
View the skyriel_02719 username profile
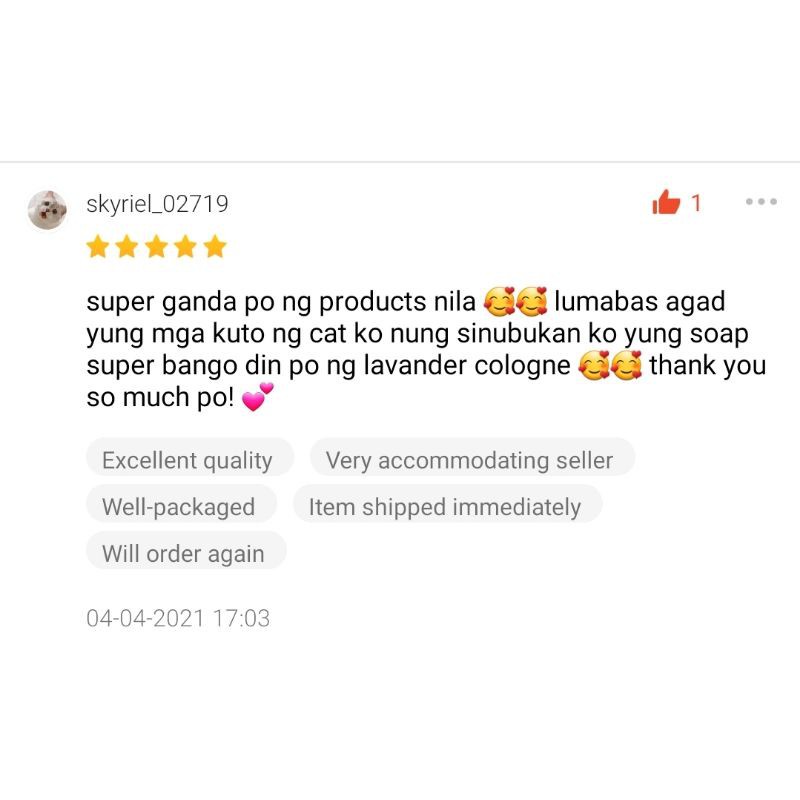pos(157,204)
